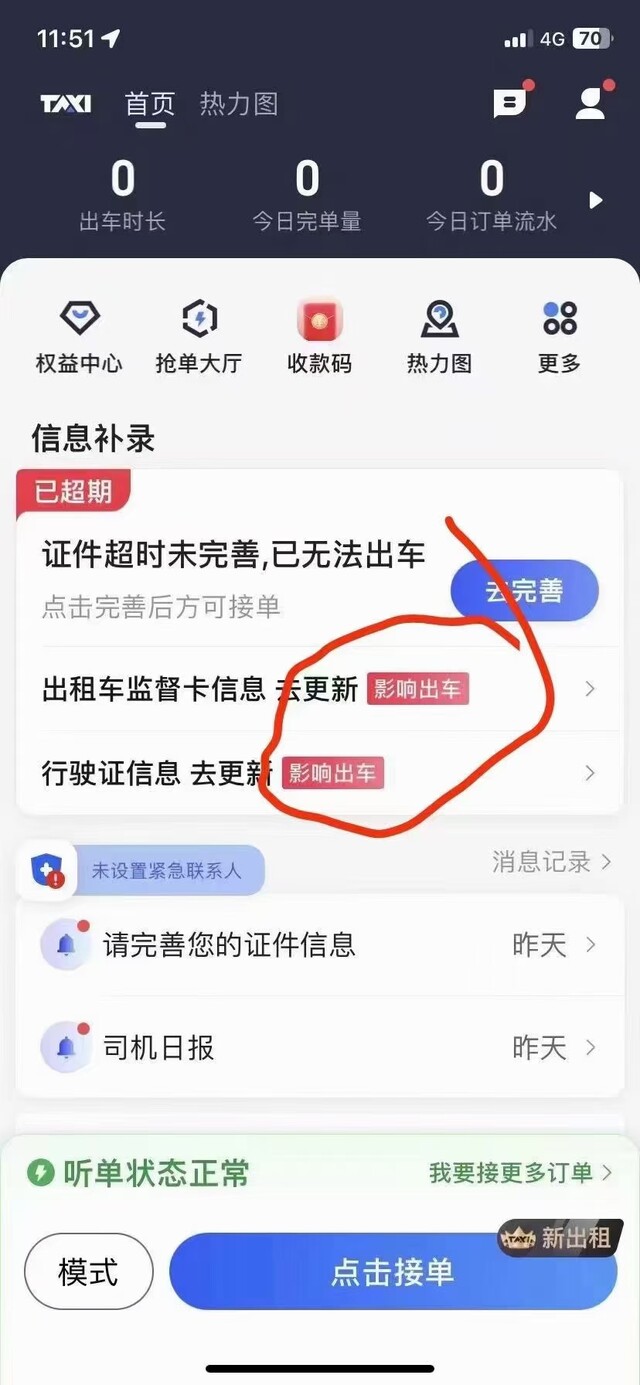
Task: Open 消息记录
Action: click(x=551, y=862)
